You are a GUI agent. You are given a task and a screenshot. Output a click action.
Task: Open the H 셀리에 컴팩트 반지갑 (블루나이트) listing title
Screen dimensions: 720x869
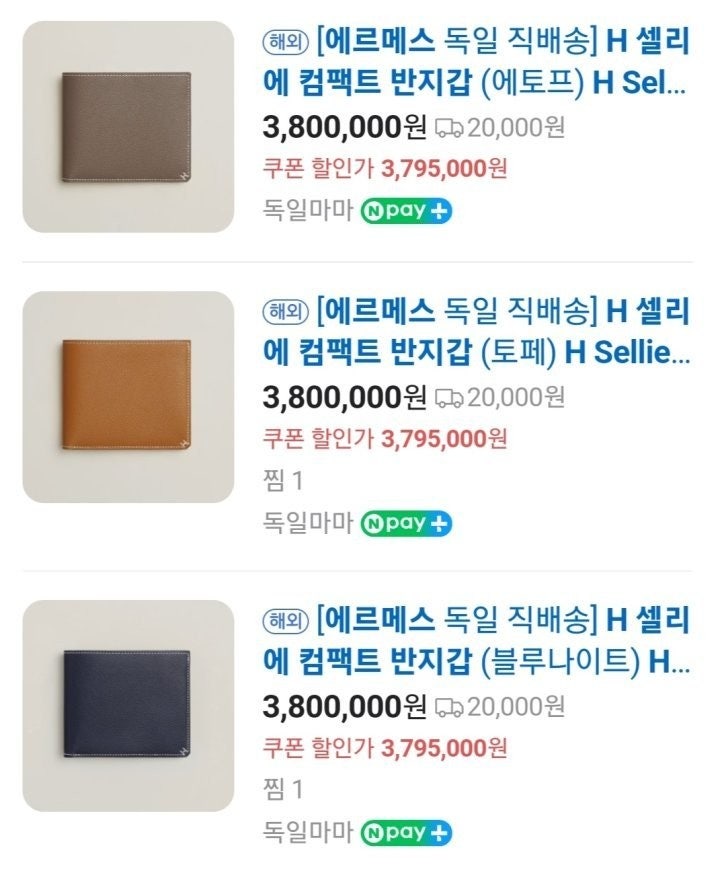coord(475,640)
